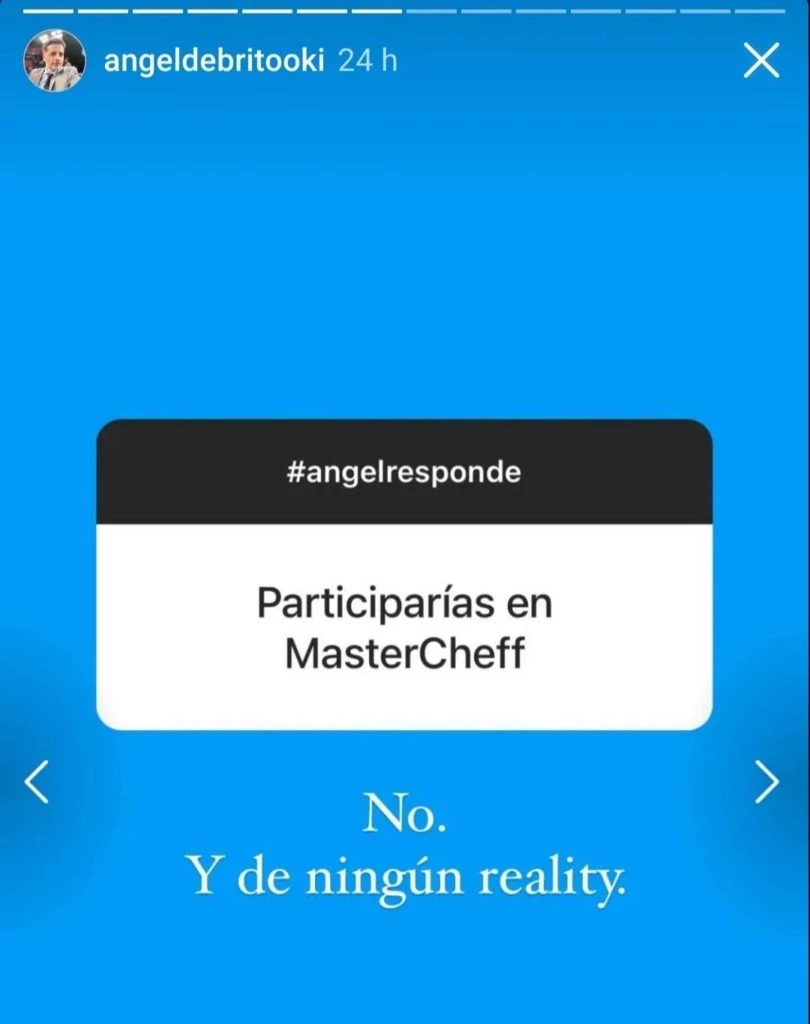The height and width of the screenshot is (1024, 810).
Task: Go to the previous story
Action: pyautogui.click(x=37, y=782)
